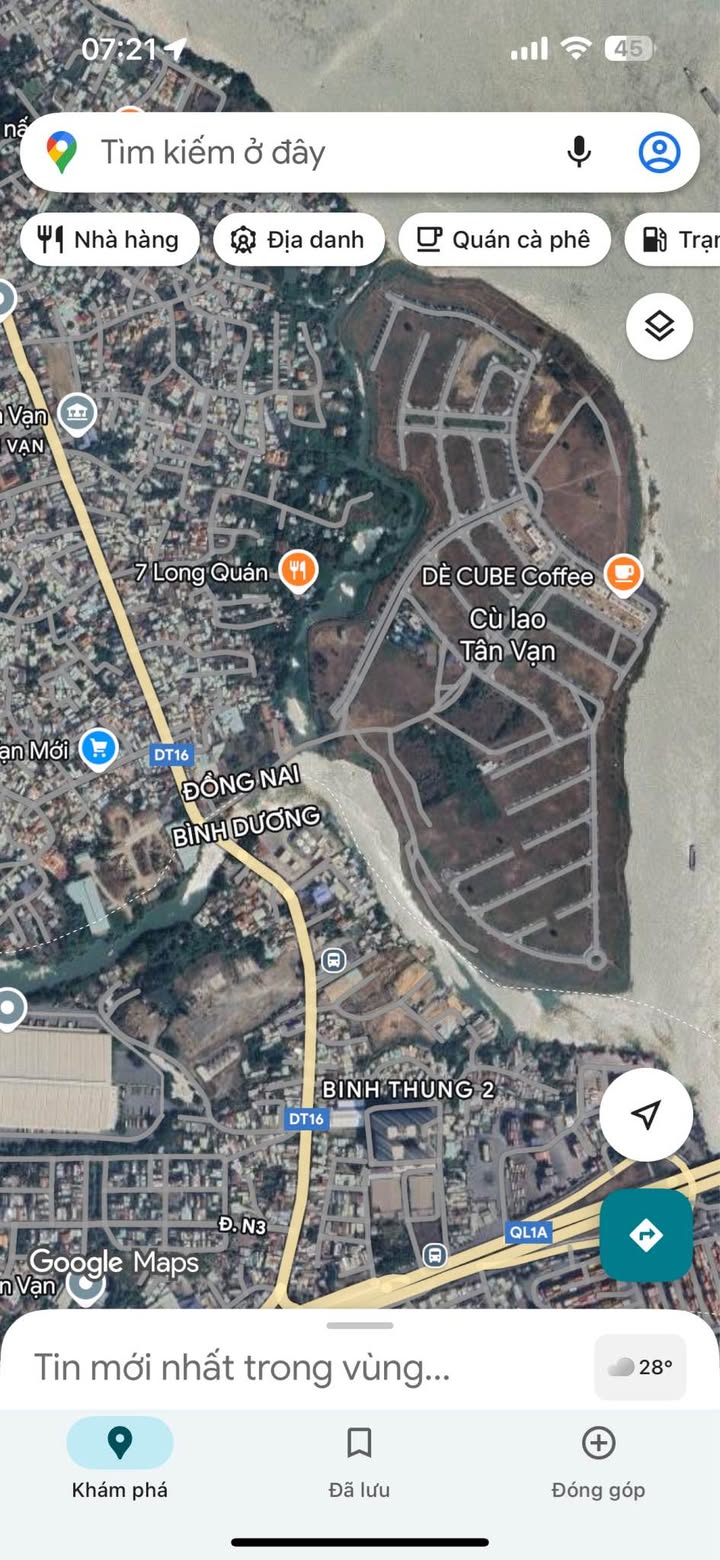This screenshot has height=1560, width=720.
Task: Open the map layers button
Action: tap(659, 326)
